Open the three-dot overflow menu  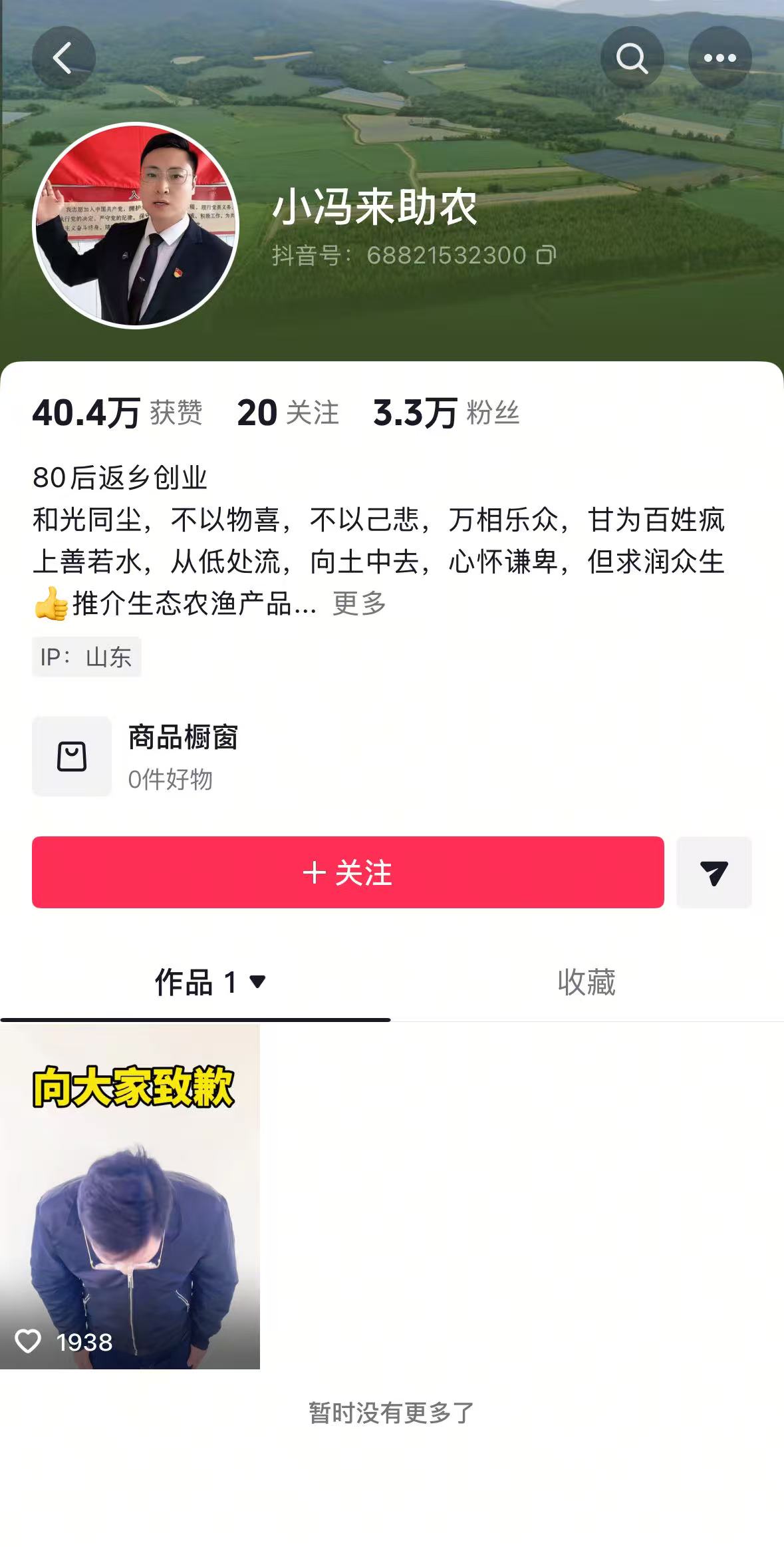(x=719, y=58)
